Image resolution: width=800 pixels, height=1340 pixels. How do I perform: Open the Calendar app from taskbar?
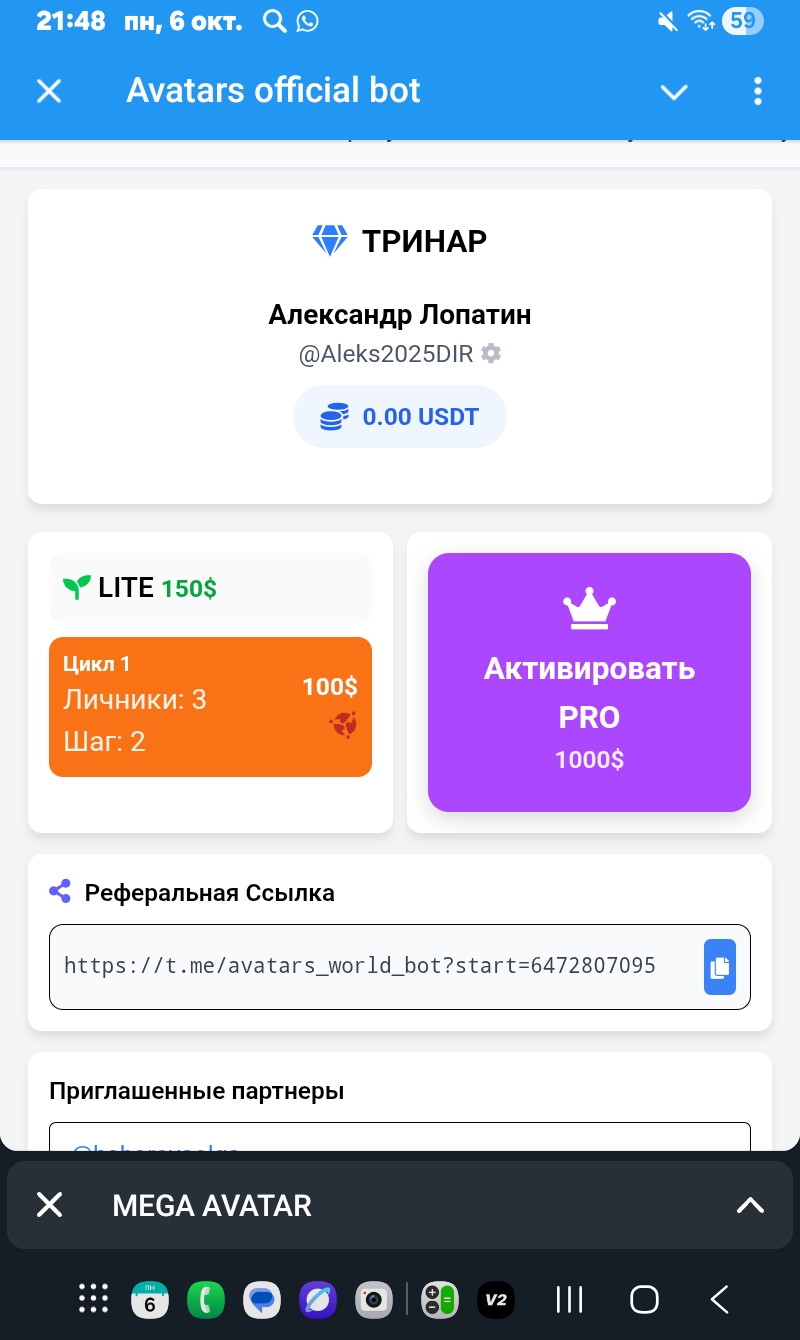pos(150,1300)
